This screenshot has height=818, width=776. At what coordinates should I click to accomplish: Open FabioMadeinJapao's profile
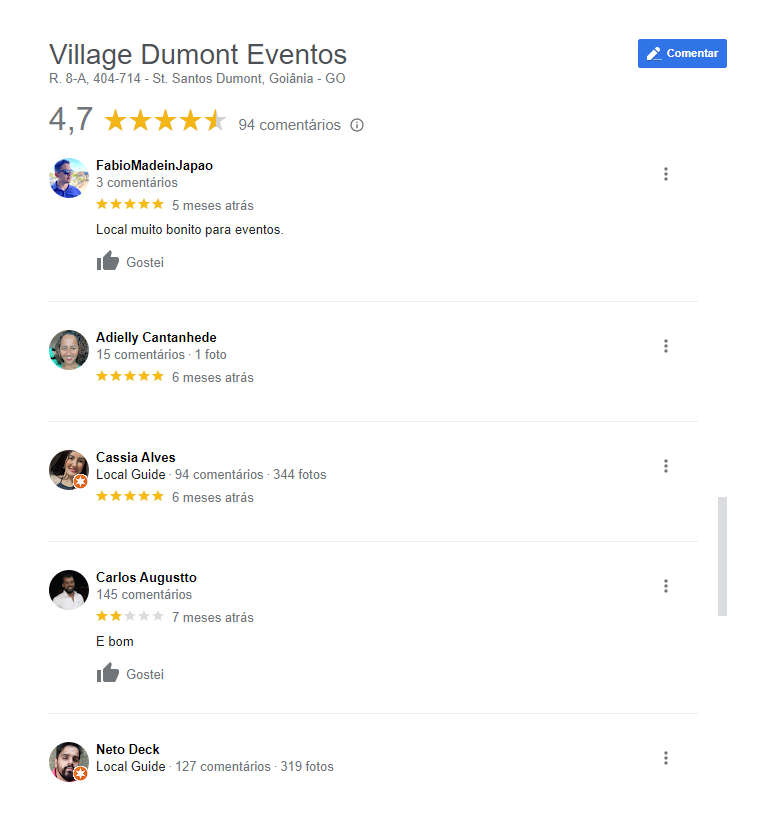(154, 166)
